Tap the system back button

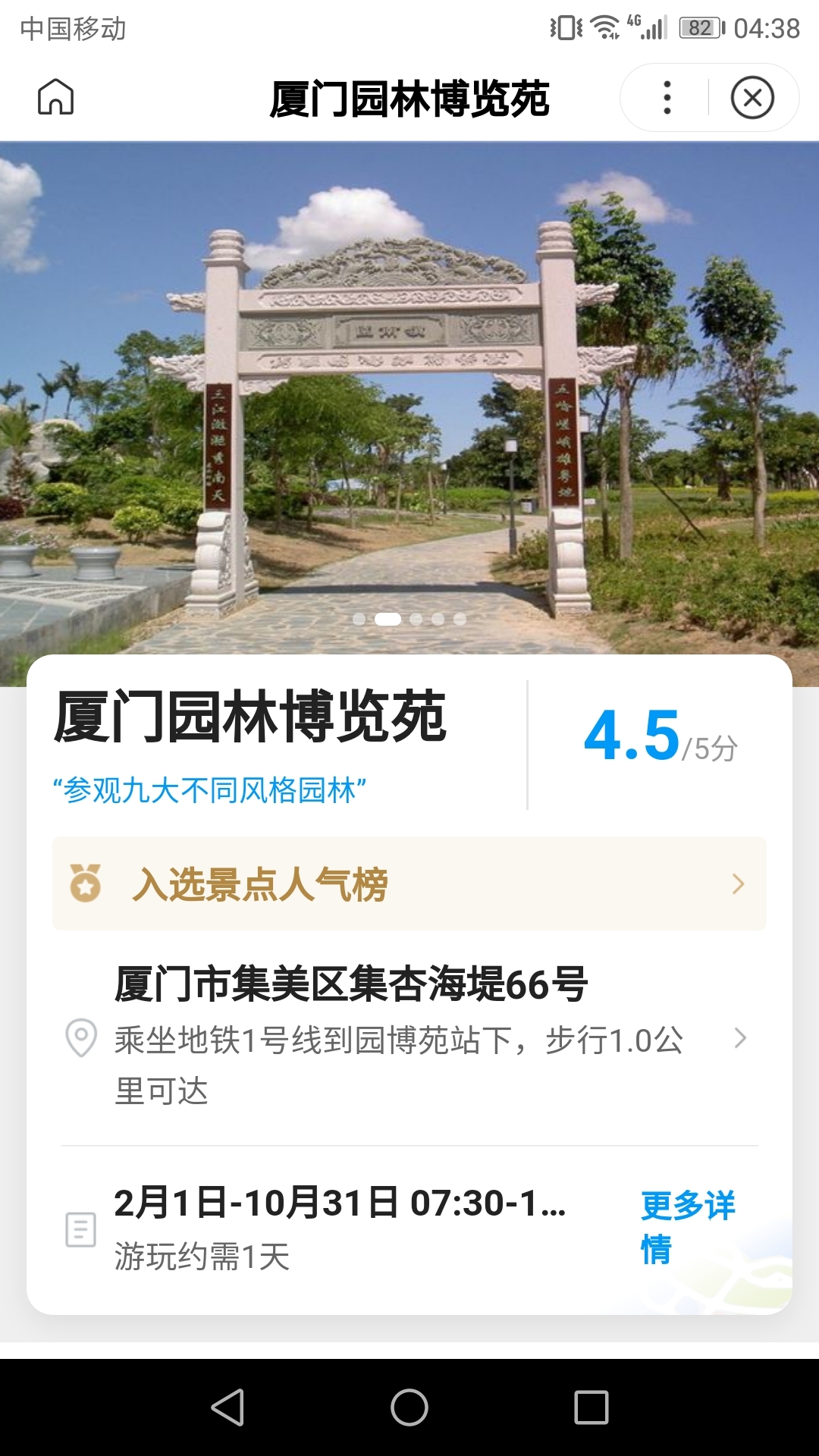click(227, 1407)
